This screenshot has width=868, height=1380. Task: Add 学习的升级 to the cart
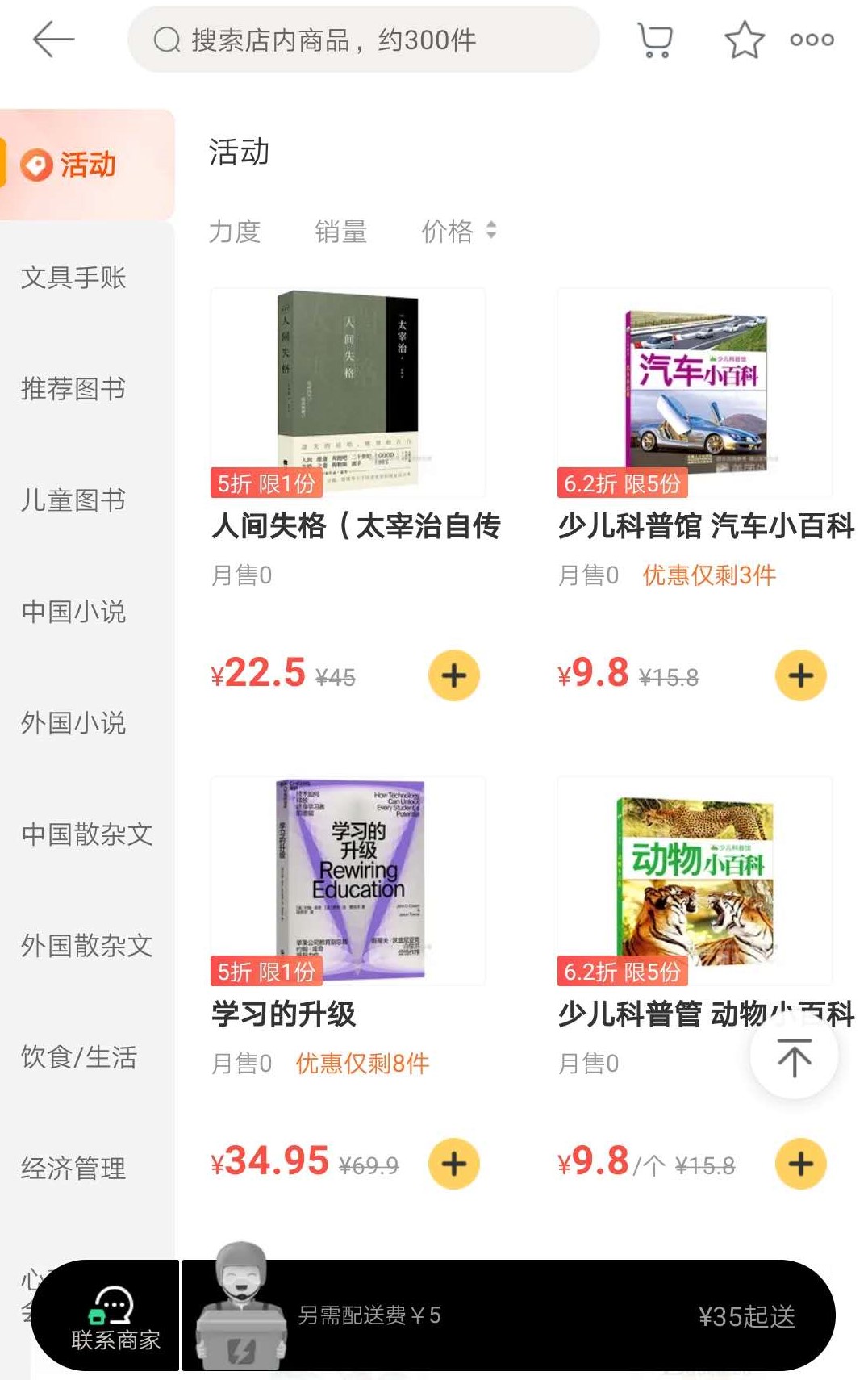454,1164
